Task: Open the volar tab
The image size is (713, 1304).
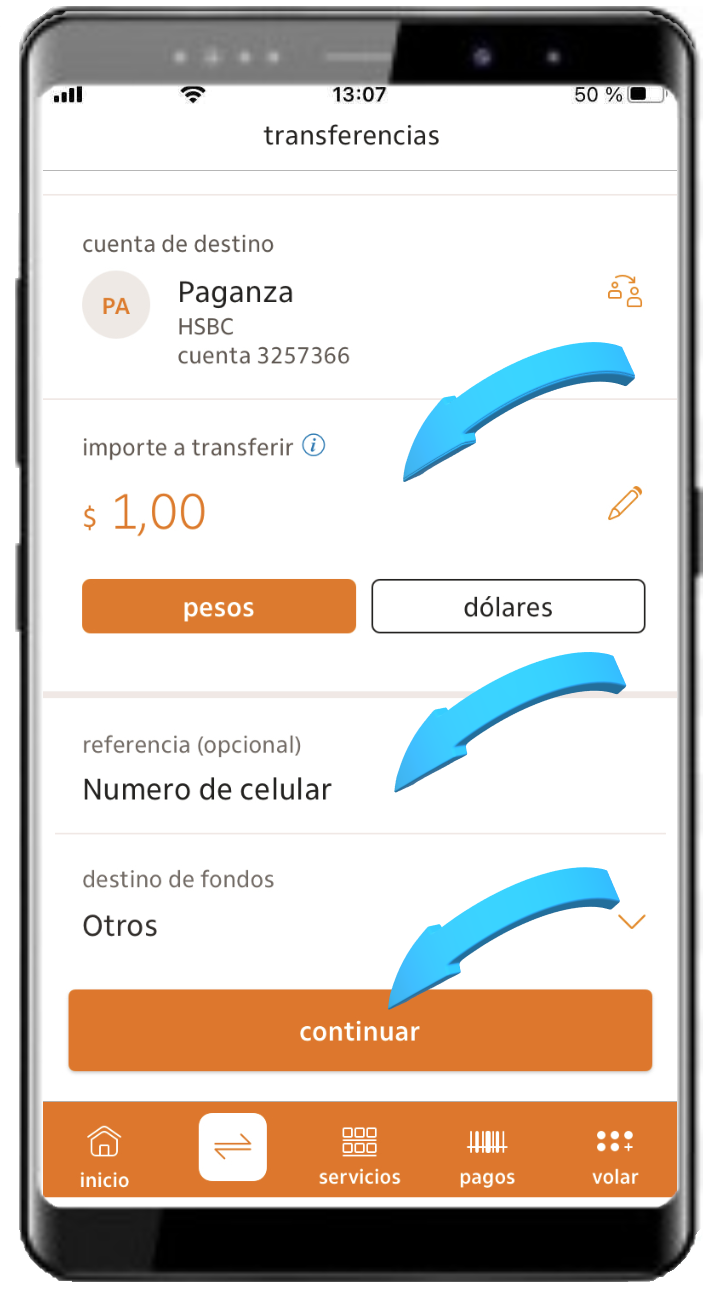Action: coord(615,1155)
